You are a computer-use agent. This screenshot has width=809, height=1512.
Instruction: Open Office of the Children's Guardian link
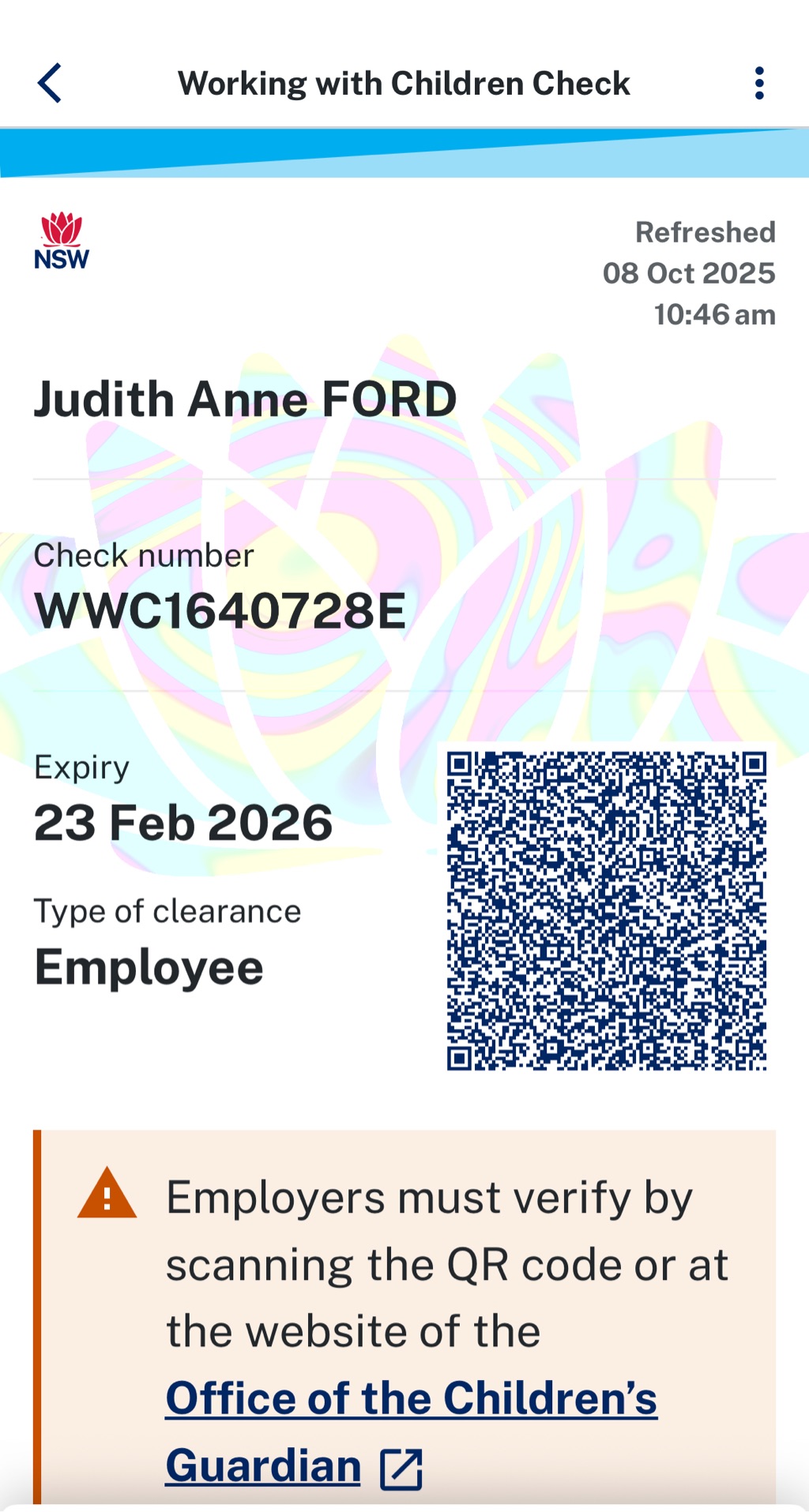coord(411,1399)
